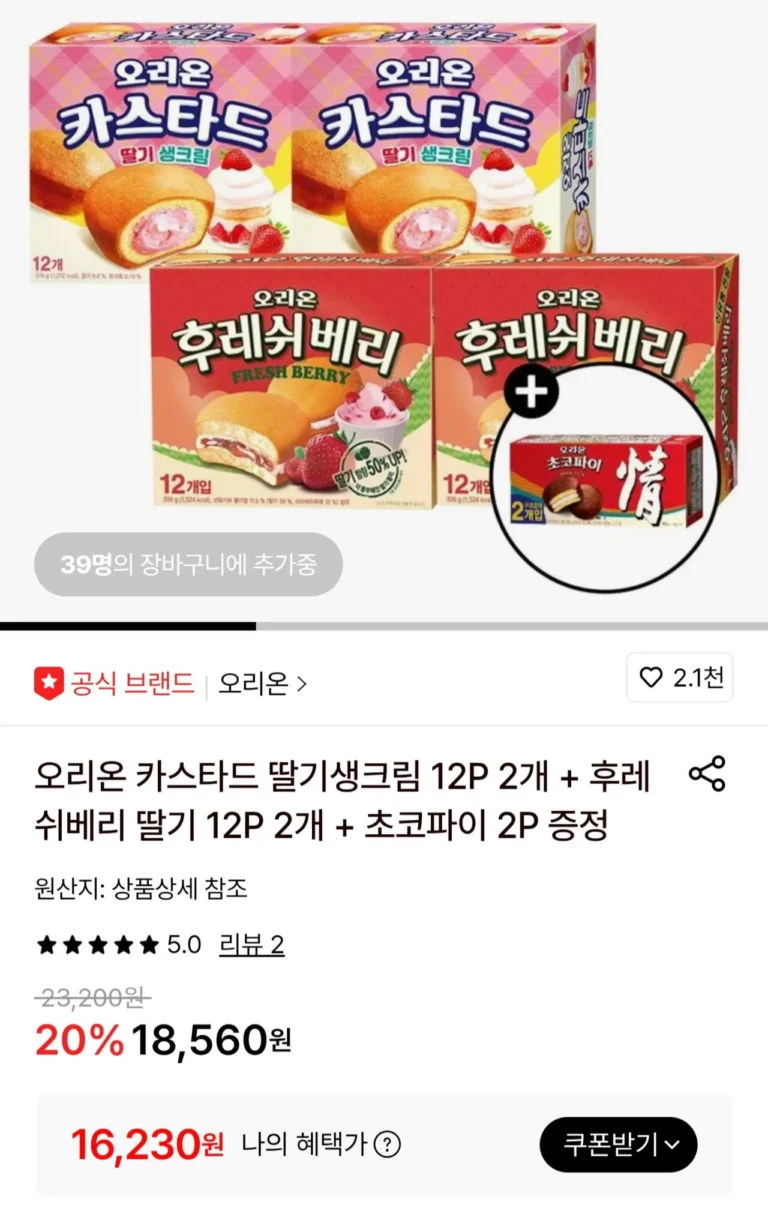768x1208 pixels.
Task: Open the 리뷰 2 reviews link
Action: (251, 944)
